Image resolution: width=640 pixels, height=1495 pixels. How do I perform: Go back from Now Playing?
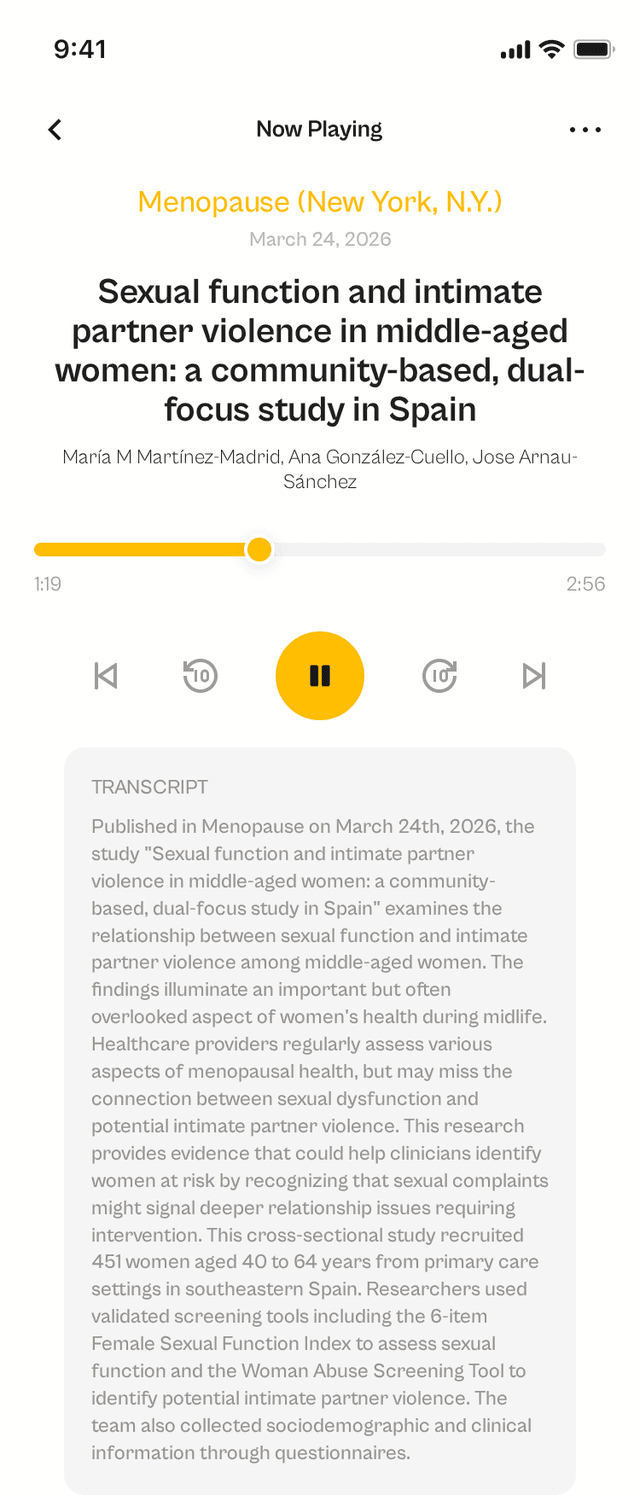[55, 129]
